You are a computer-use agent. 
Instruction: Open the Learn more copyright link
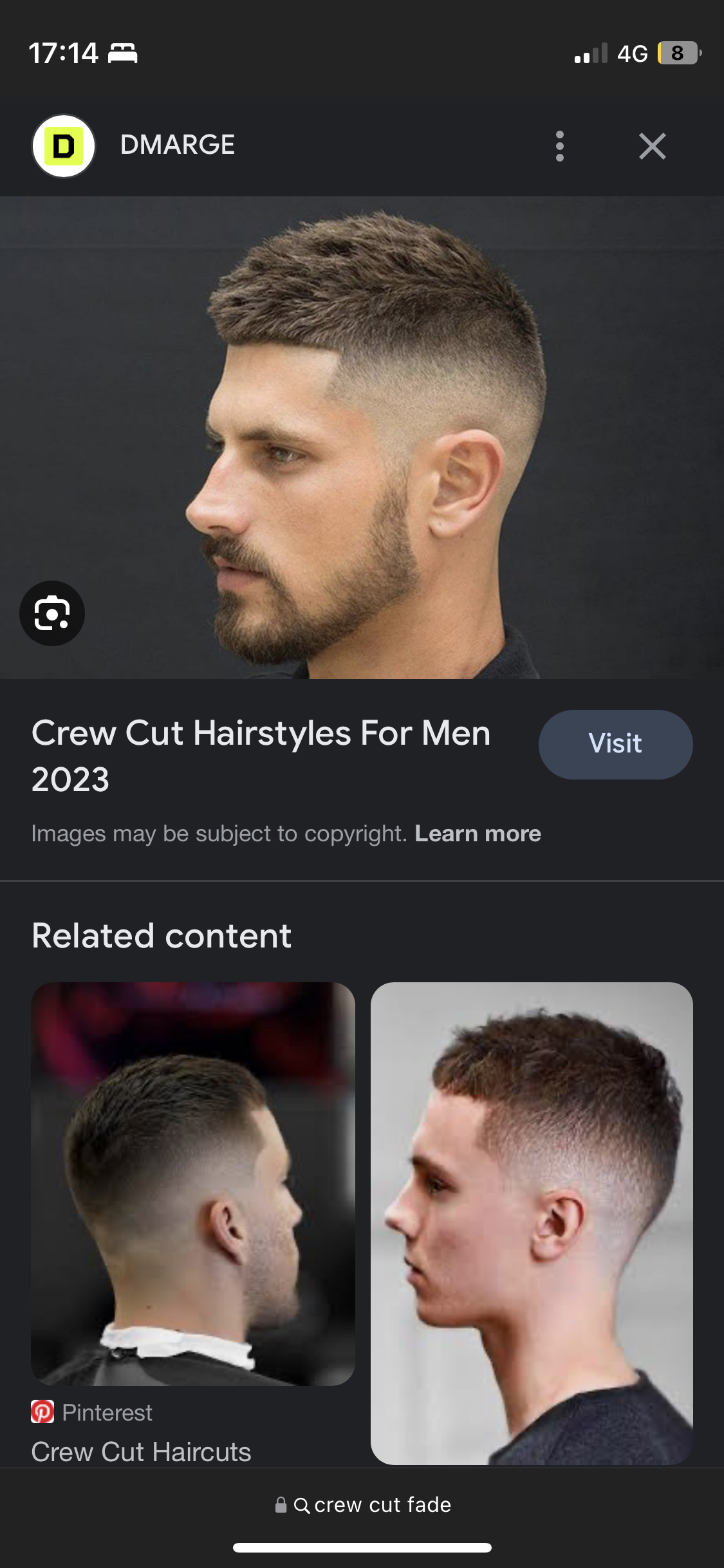pos(478,834)
